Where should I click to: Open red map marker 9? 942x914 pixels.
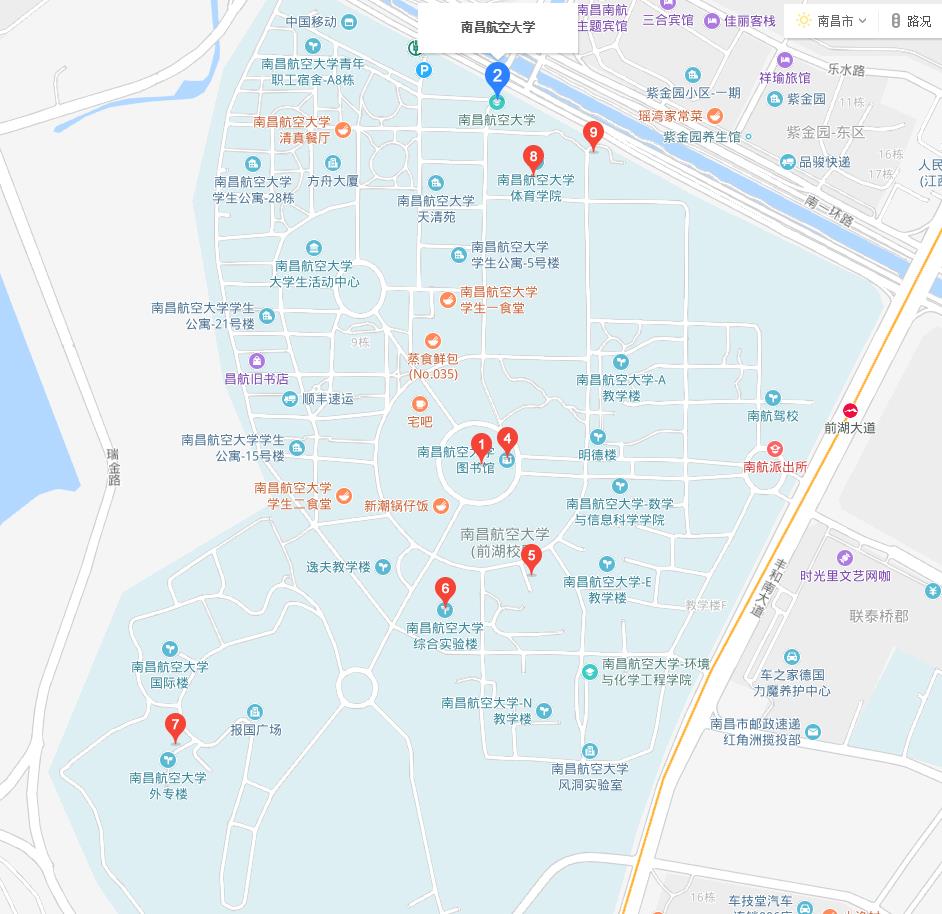[x=593, y=133]
